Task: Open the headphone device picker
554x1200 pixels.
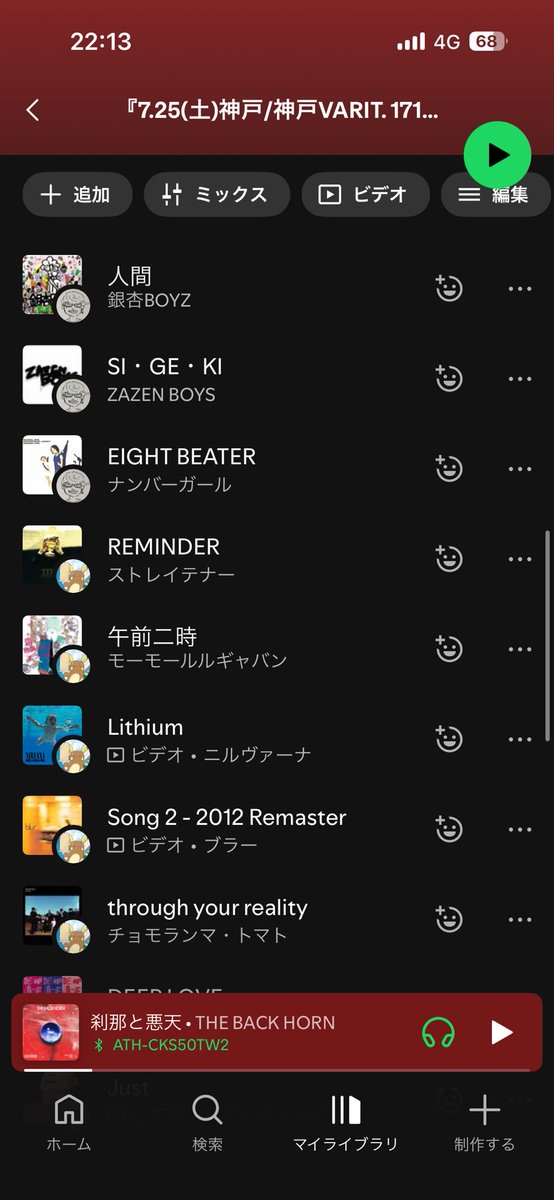Action: (438, 1032)
